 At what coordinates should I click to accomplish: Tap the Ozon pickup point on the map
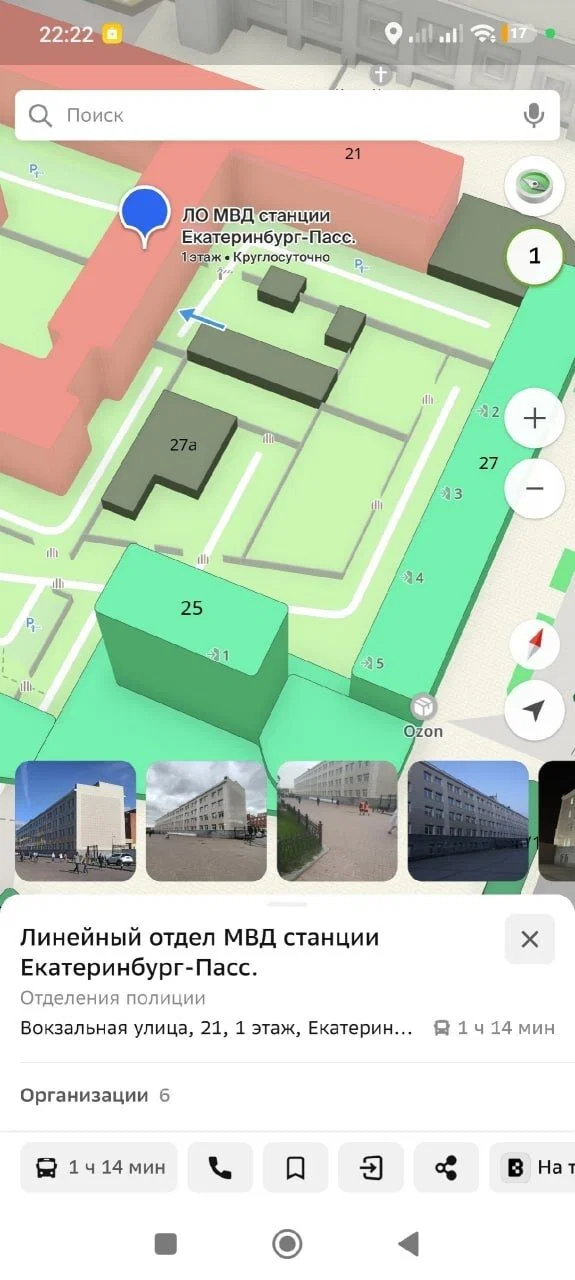point(424,716)
